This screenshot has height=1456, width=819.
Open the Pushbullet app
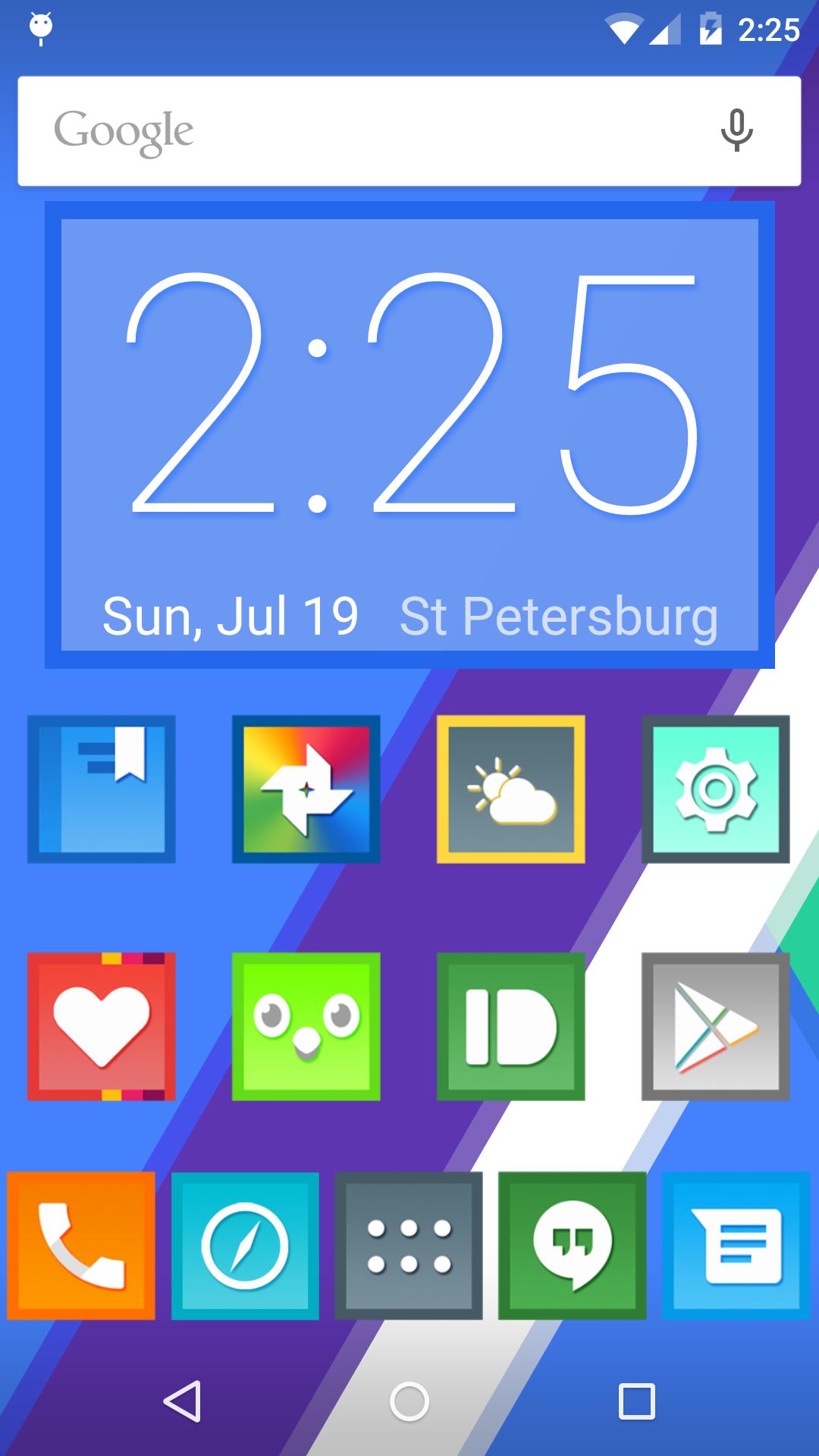click(x=510, y=1024)
